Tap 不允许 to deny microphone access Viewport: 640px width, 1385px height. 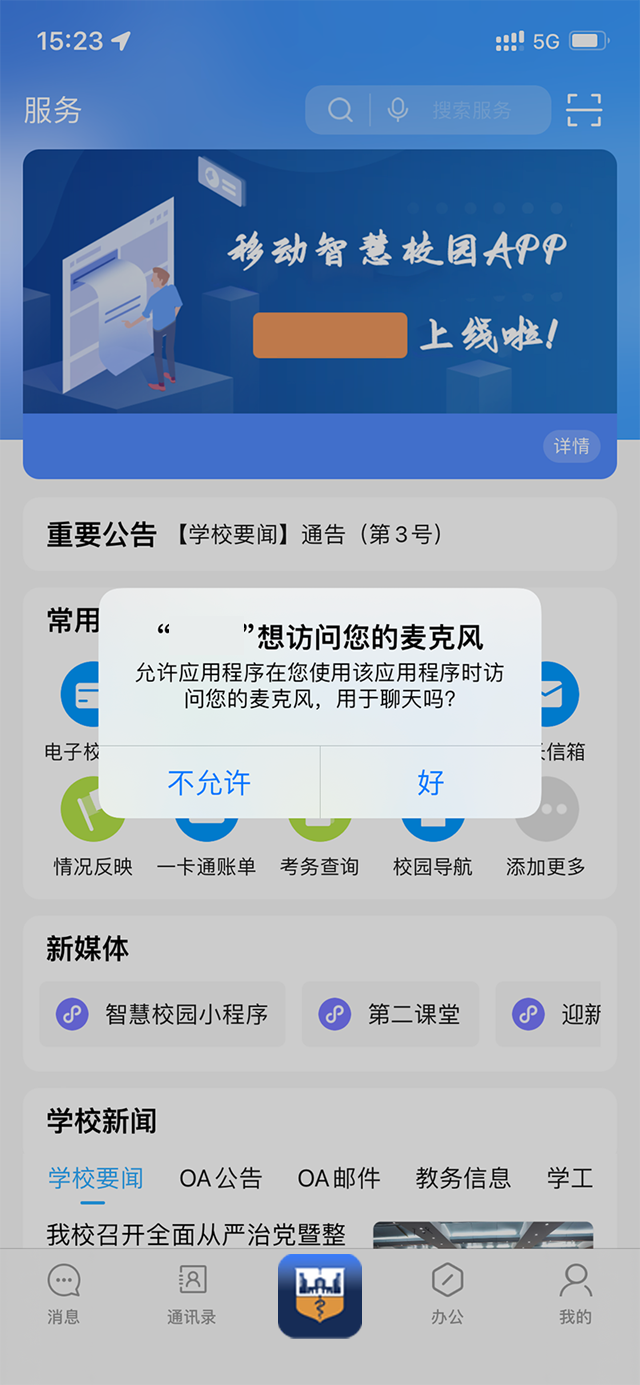tap(209, 782)
